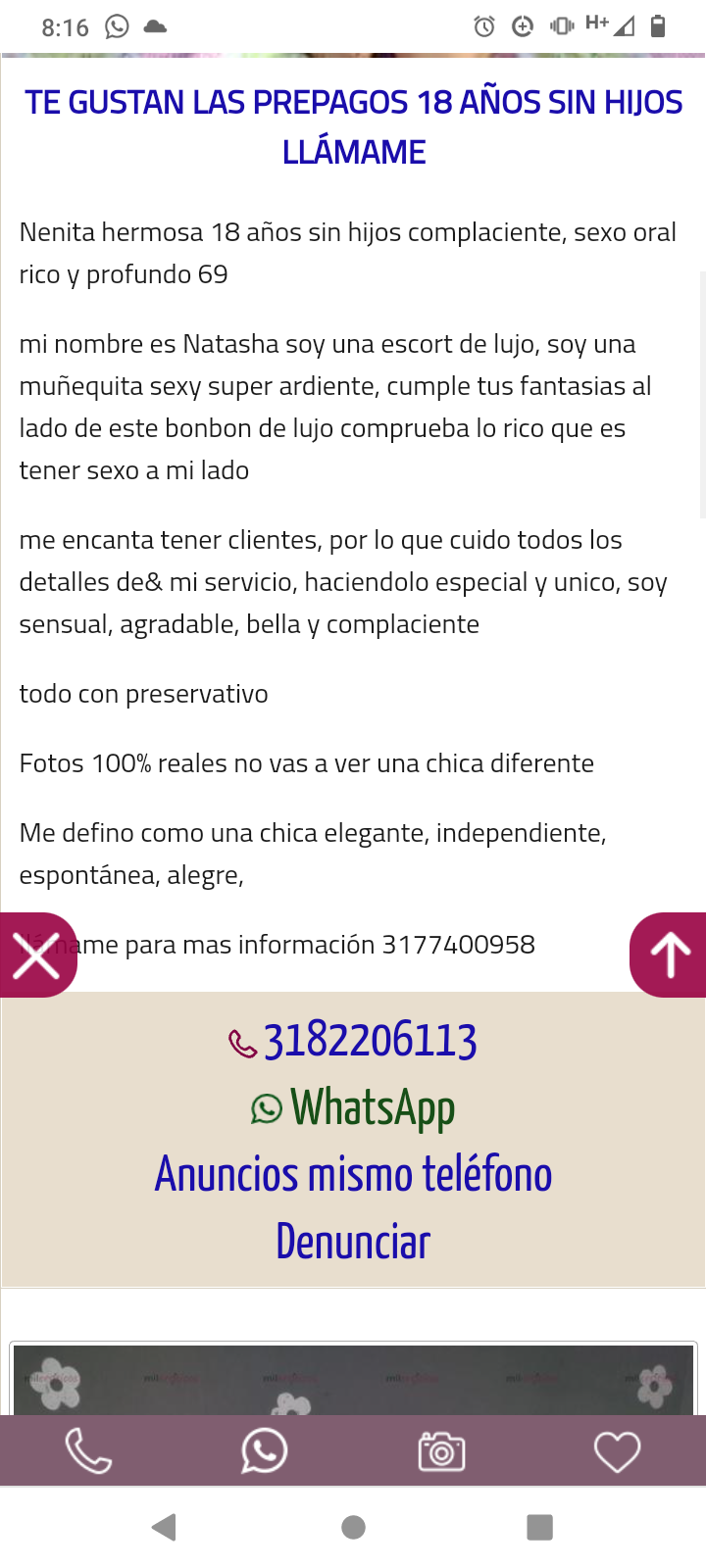Tap the WhatsApp logo next to the WhatsApp label
The width and height of the screenshot is (706, 1568).
(265, 1109)
